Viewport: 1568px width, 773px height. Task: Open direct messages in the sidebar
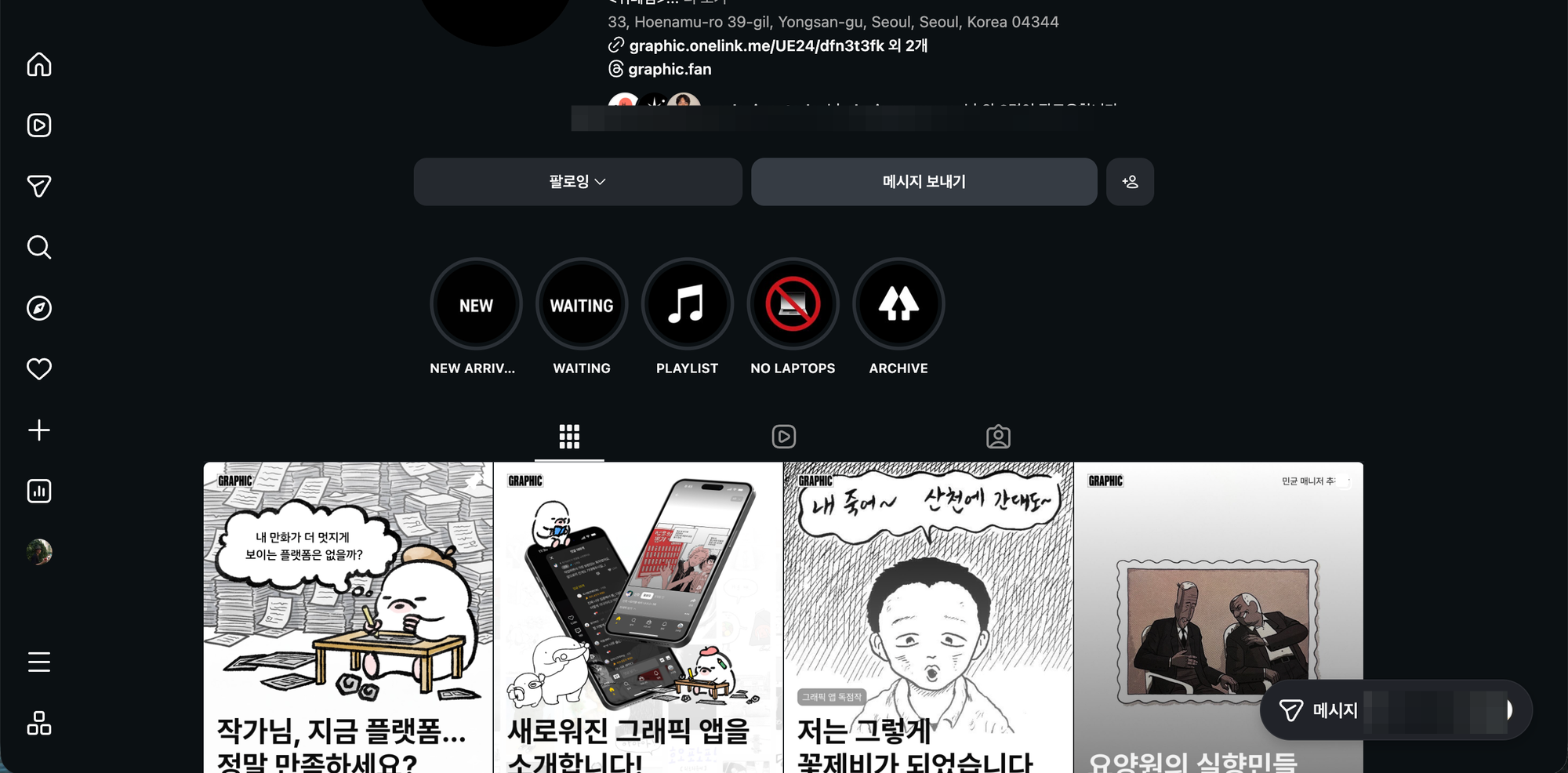click(39, 186)
